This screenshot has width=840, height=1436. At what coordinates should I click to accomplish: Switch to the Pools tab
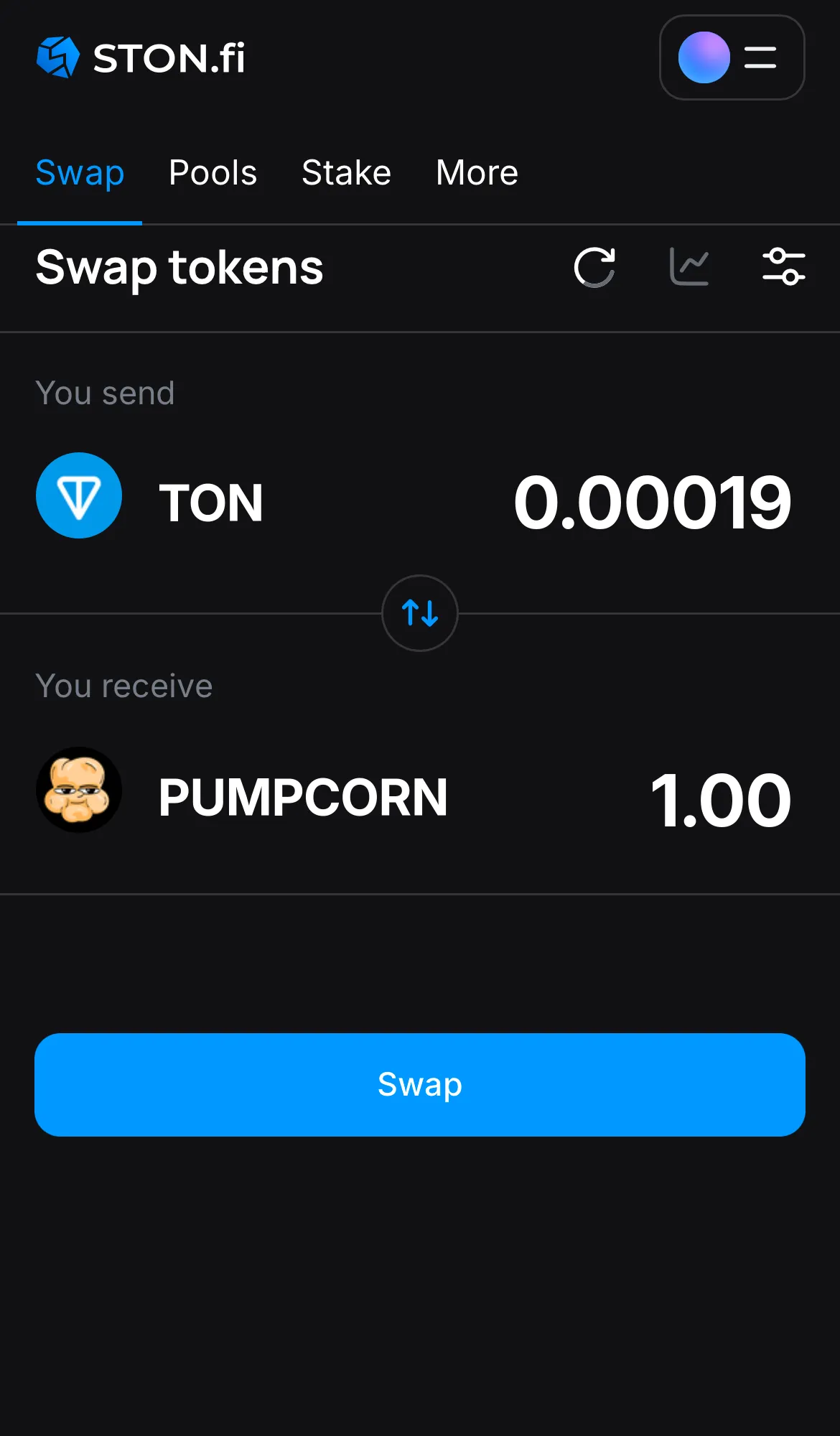point(213,173)
